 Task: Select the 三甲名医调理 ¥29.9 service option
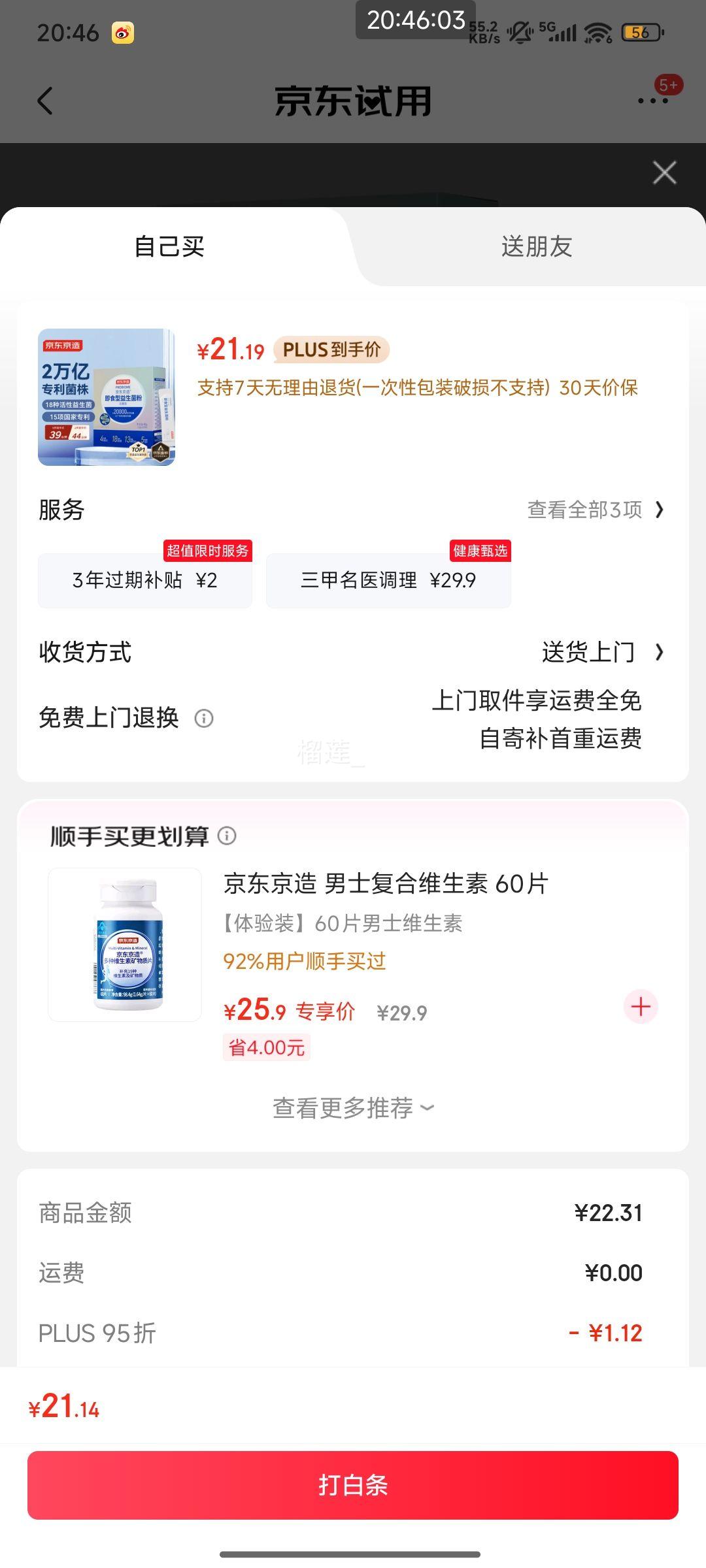click(x=389, y=580)
